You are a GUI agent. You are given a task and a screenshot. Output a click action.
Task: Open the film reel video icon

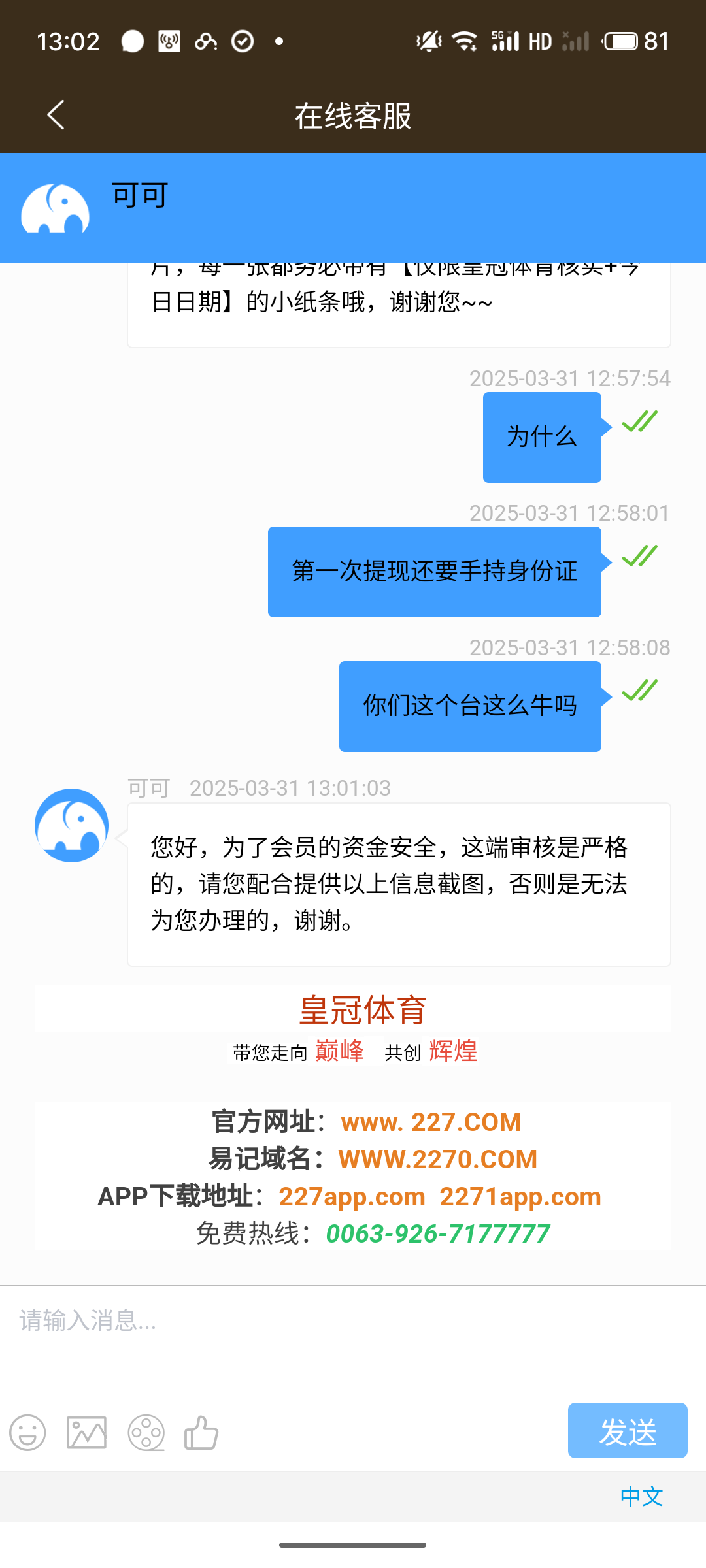[146, 1433]
